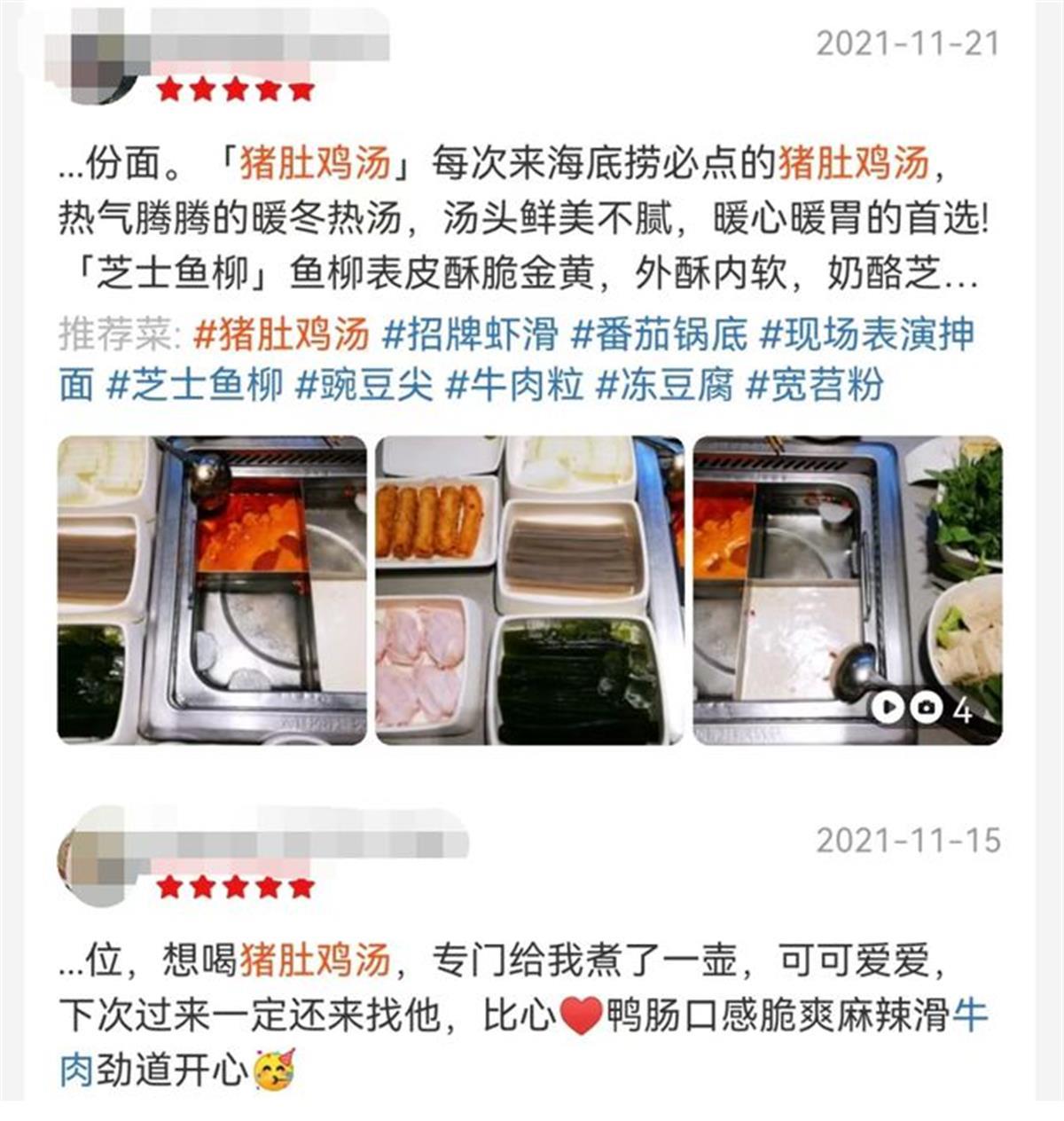Image resolution: width=1064 pixels, height=1121 pixels.
Task: Select the #番茄锅底 tag
Action: pos(660,334)
